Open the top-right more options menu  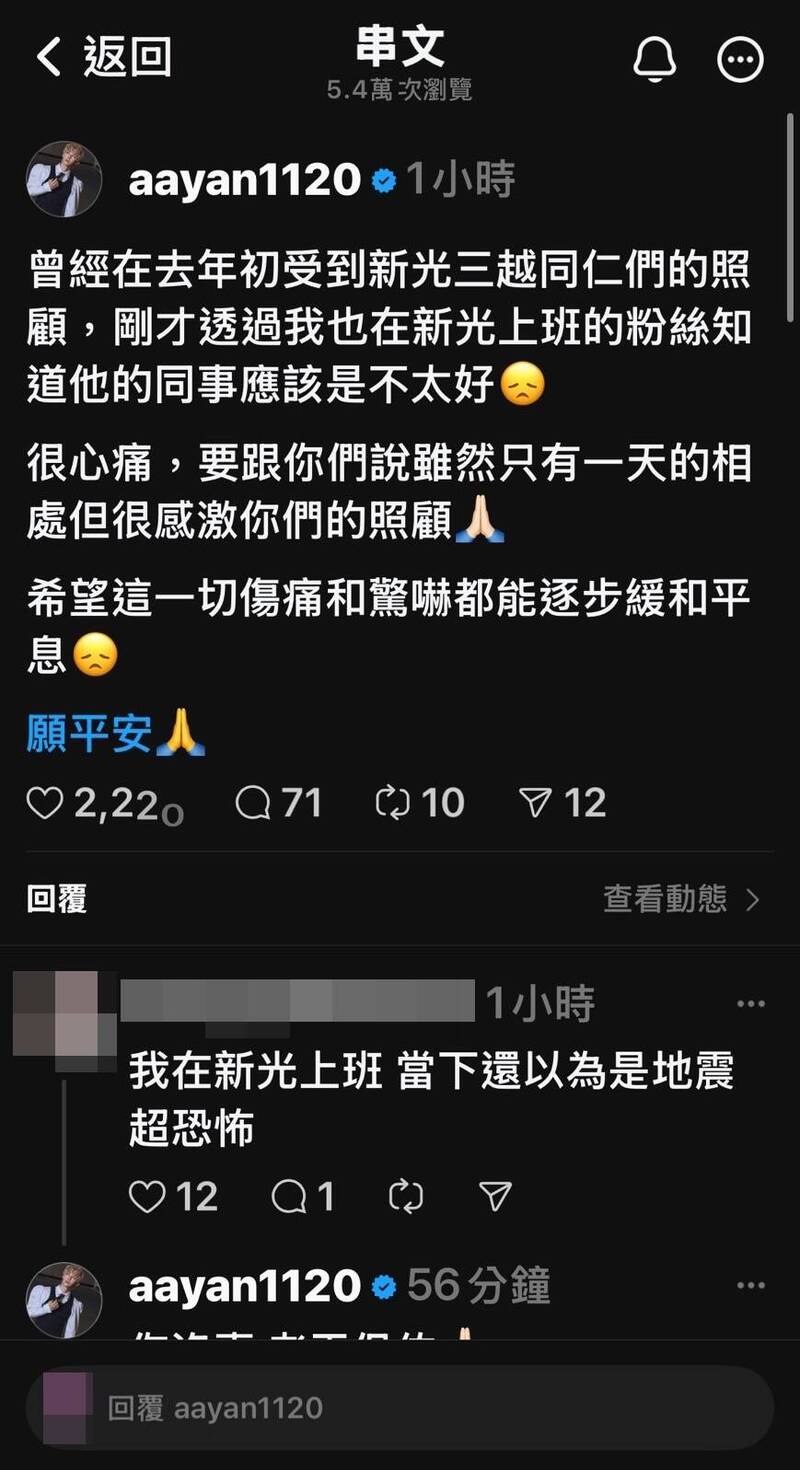pyautogui.click(x=741, y=60)
